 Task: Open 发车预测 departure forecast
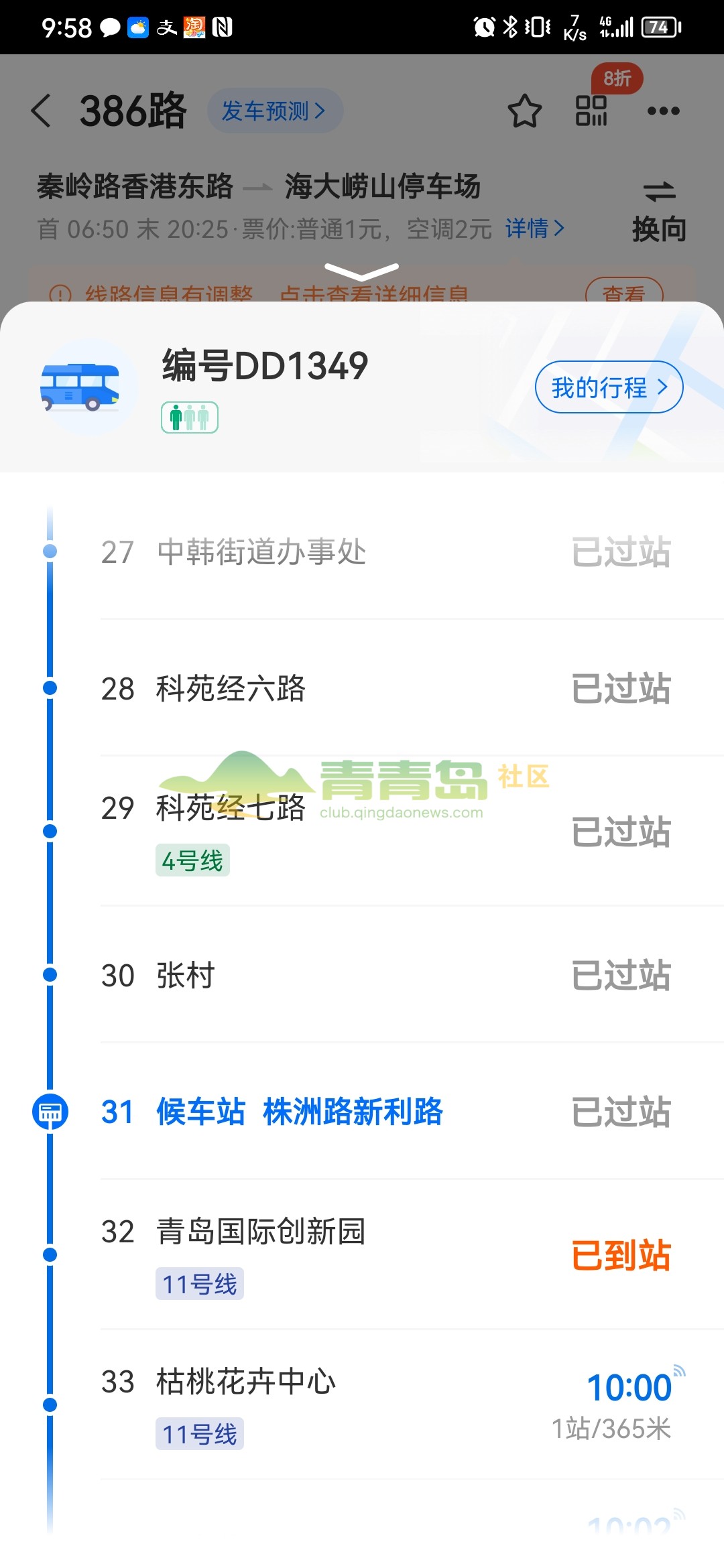pos(274,111)
